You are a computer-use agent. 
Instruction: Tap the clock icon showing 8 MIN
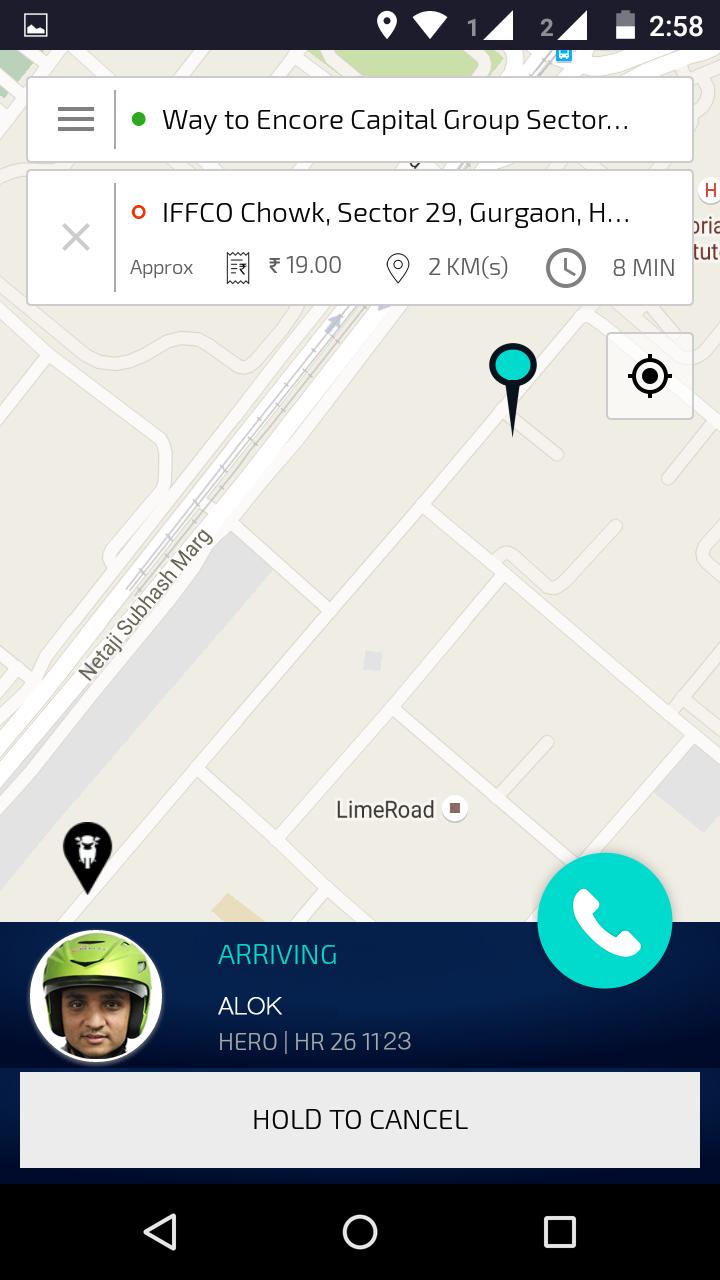pyautogui.click(x=565, y=267)
